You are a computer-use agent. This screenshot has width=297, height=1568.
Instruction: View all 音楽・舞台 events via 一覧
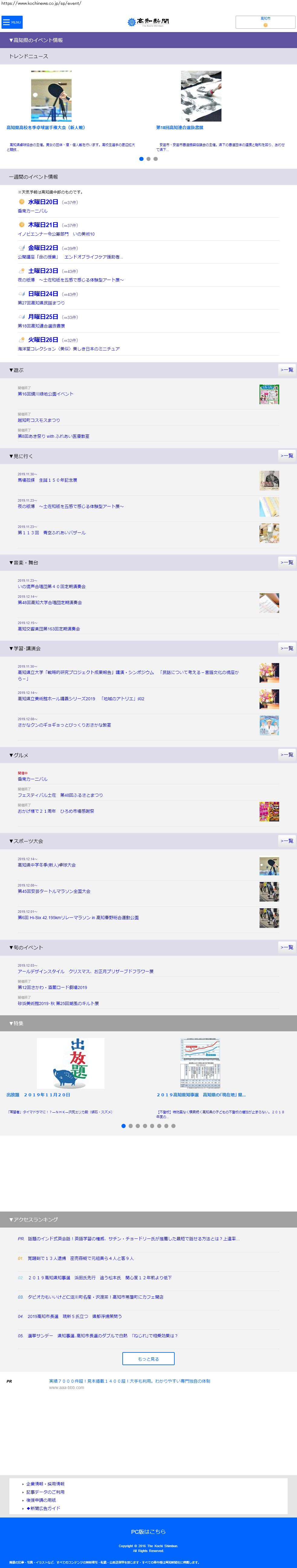[x=287, y=562]
